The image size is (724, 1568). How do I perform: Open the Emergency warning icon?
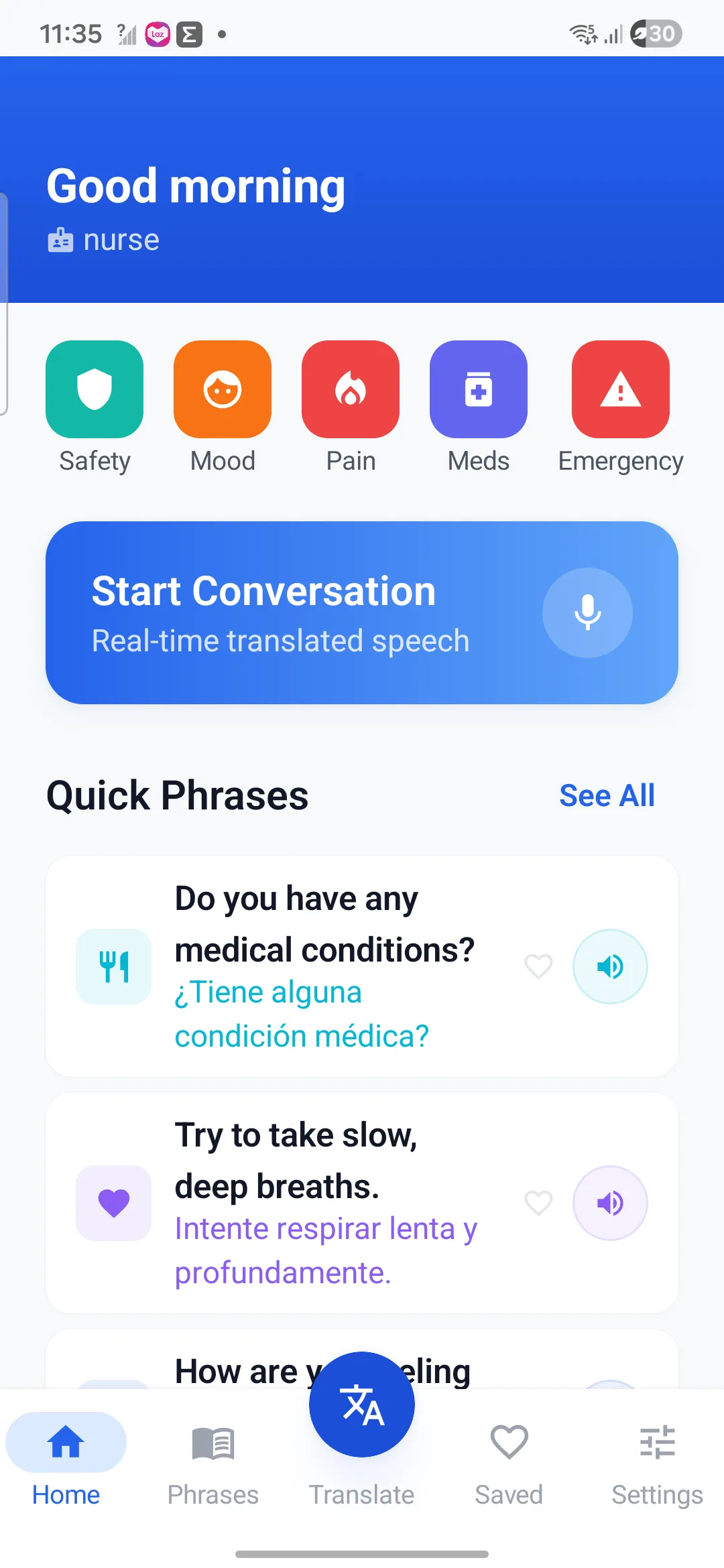(x=620, y=389)
